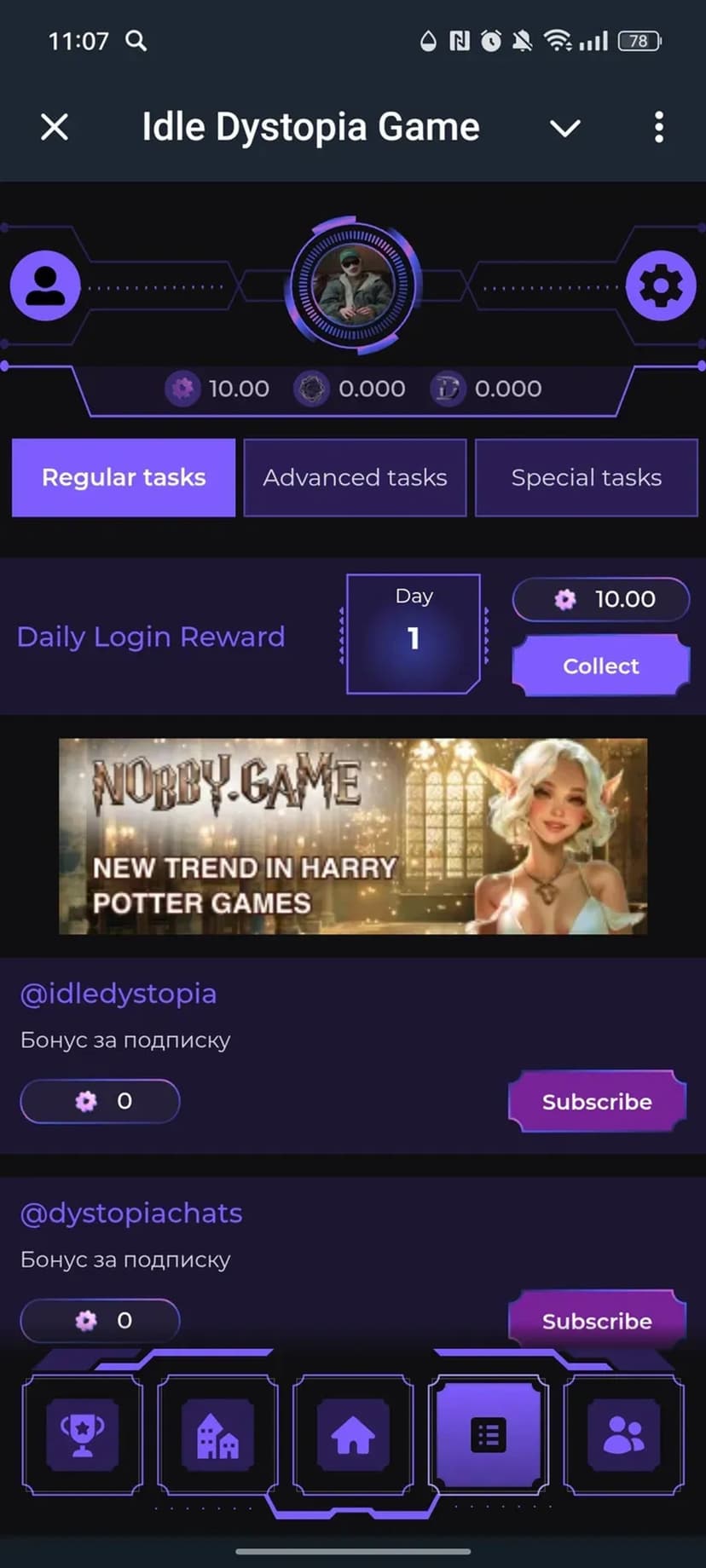706x1568 pixels.
Task: Switch to the Special tasks tab
Action: tap(586, 477)
